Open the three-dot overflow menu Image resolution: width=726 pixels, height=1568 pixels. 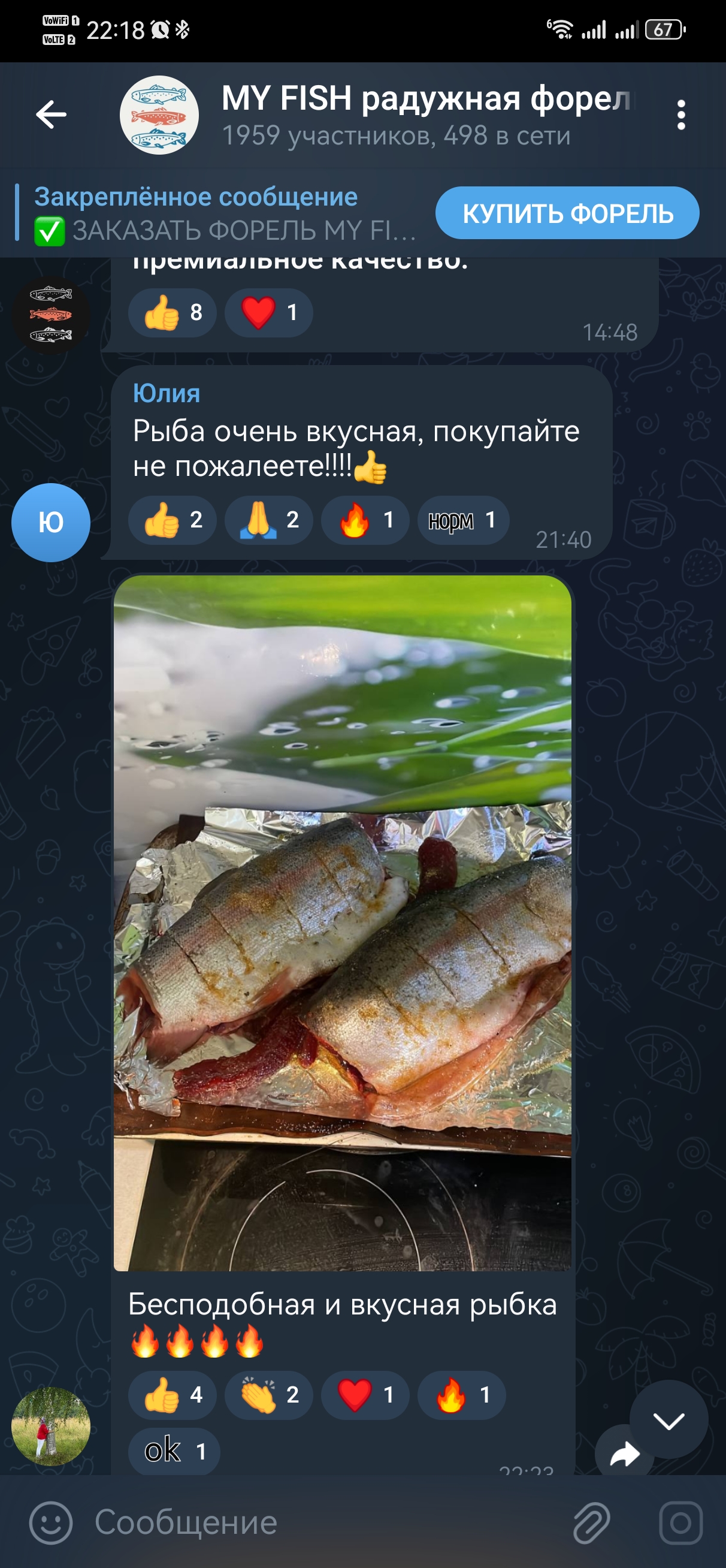(681, 115)
